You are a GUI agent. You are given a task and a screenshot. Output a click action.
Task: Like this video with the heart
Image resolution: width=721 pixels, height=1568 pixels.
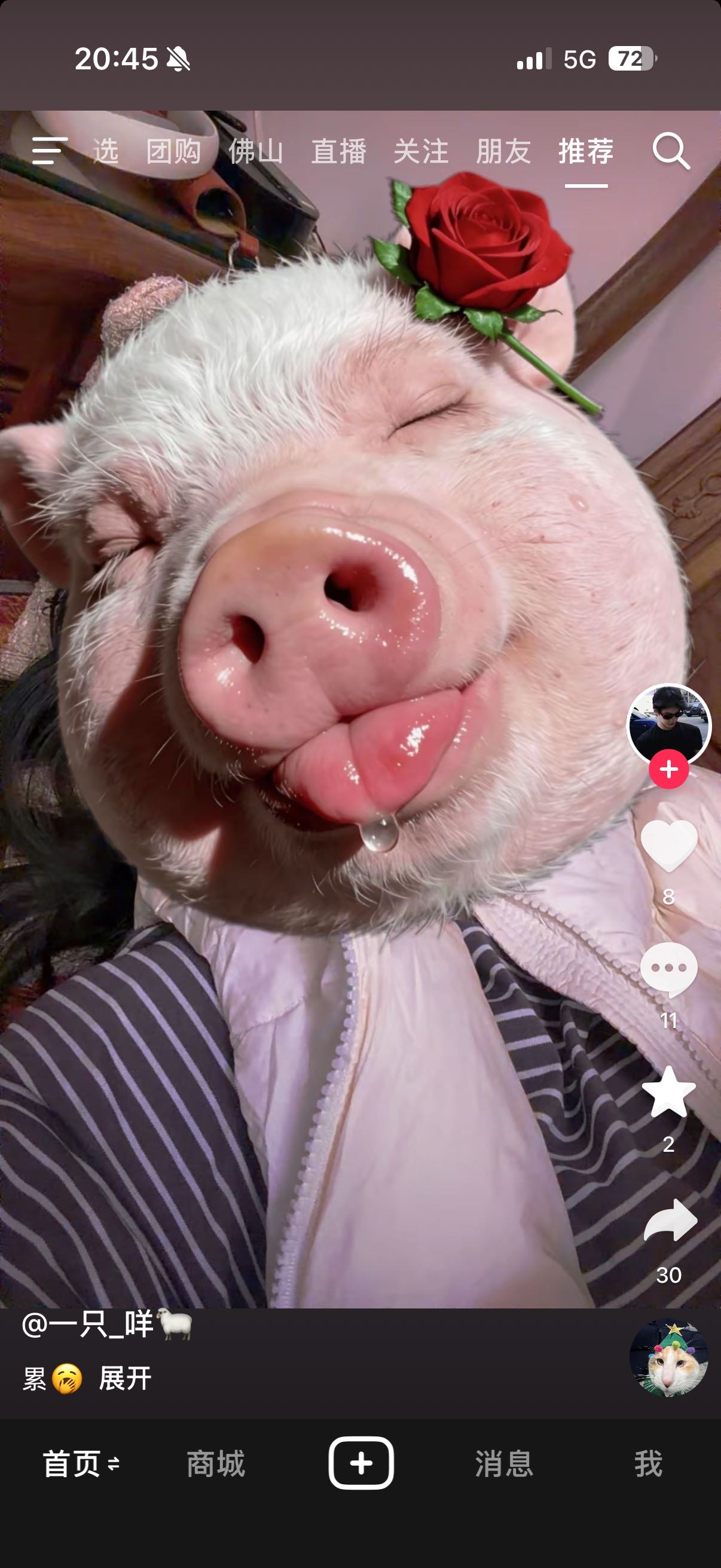coord(668,845)
